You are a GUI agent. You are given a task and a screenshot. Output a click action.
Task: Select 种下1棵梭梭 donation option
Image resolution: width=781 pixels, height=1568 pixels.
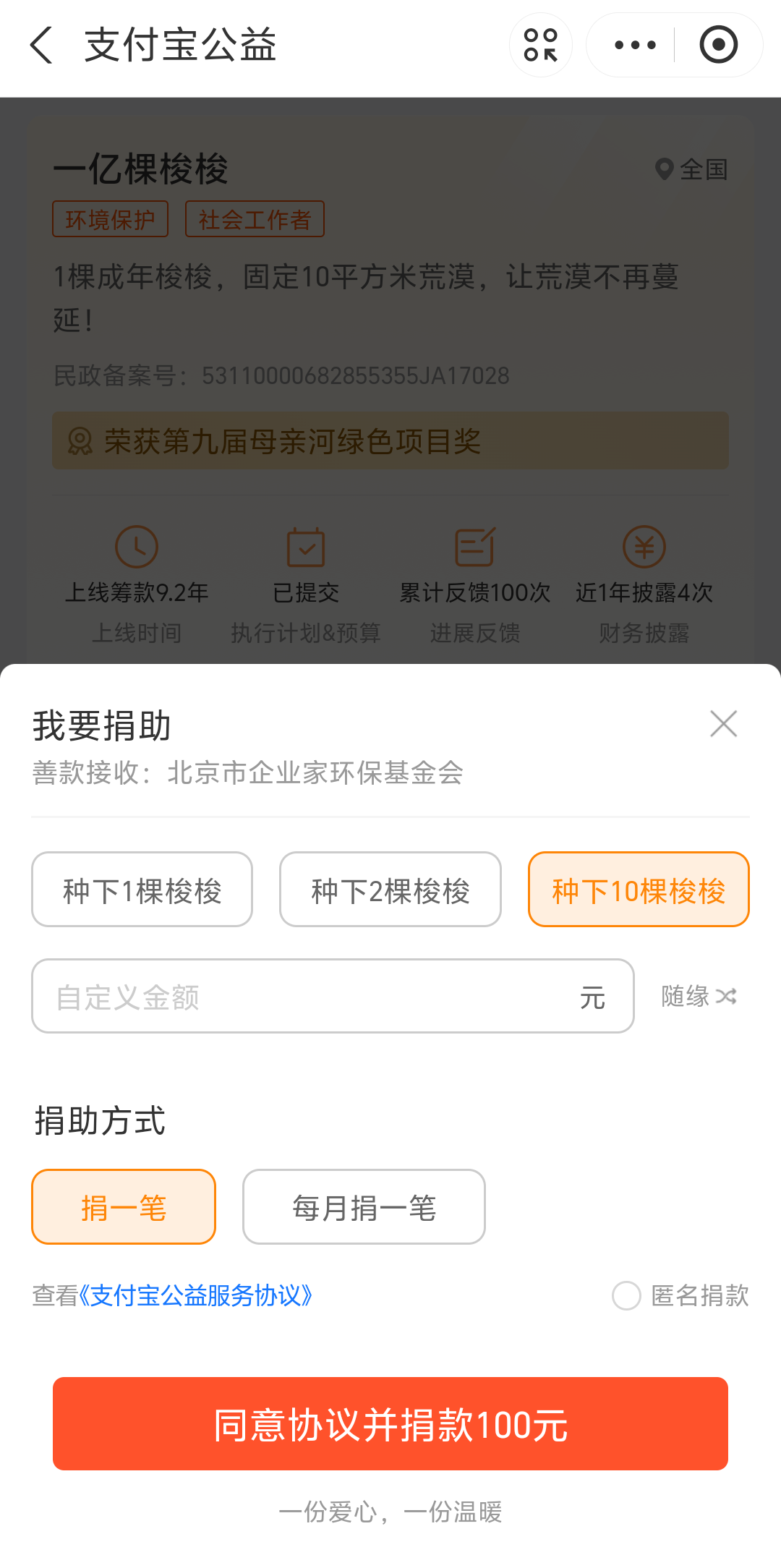tap(142, 890)
